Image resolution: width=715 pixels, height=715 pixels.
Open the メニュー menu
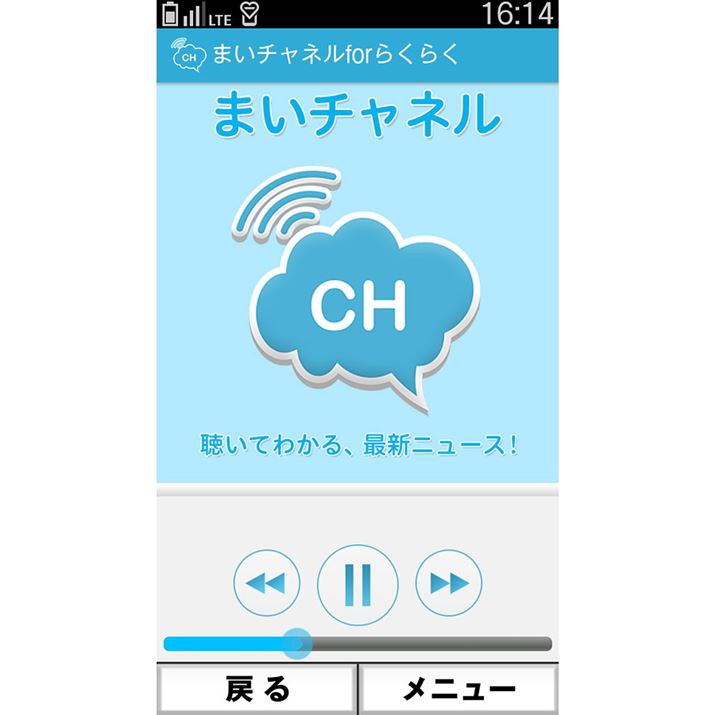[x=458, y=690]
